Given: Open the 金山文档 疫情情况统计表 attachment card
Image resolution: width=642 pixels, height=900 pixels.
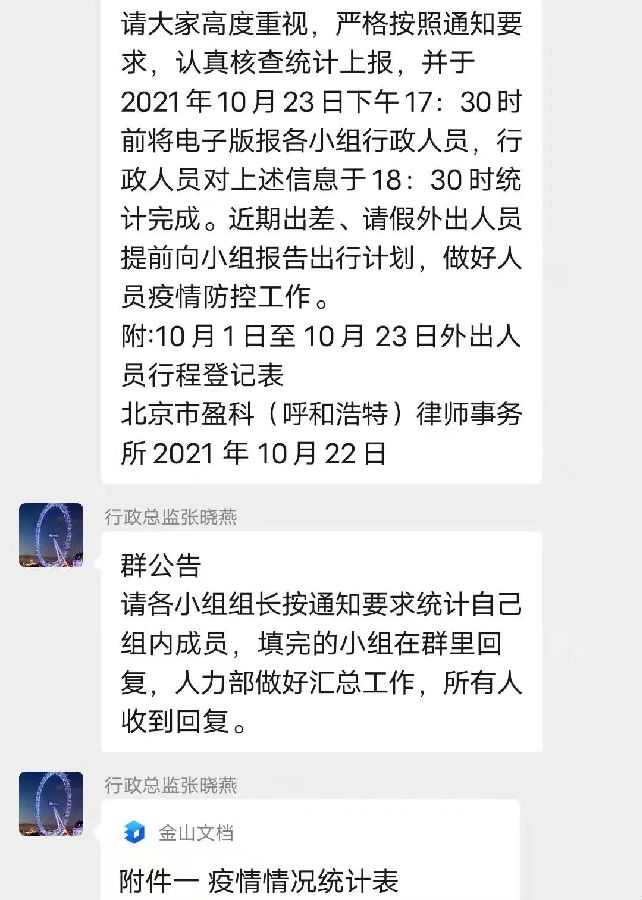Looking at the screenshot, I should 310,855.
